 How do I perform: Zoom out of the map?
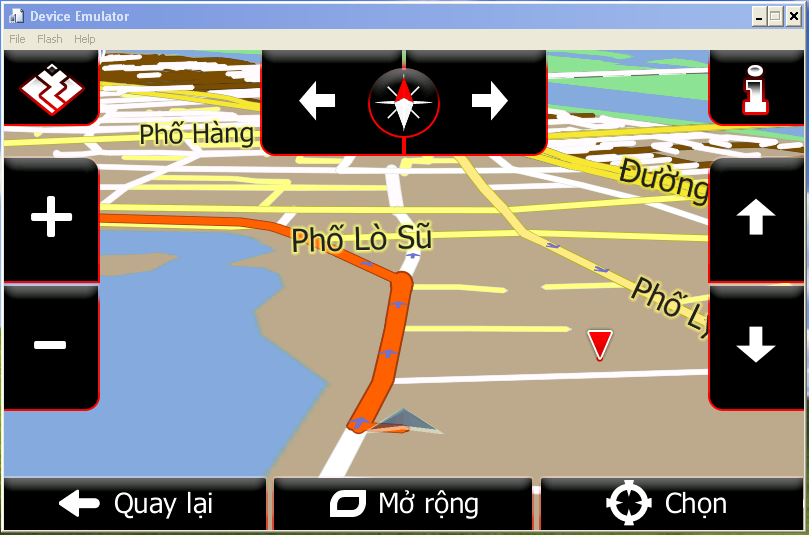[x=51, y=345]
